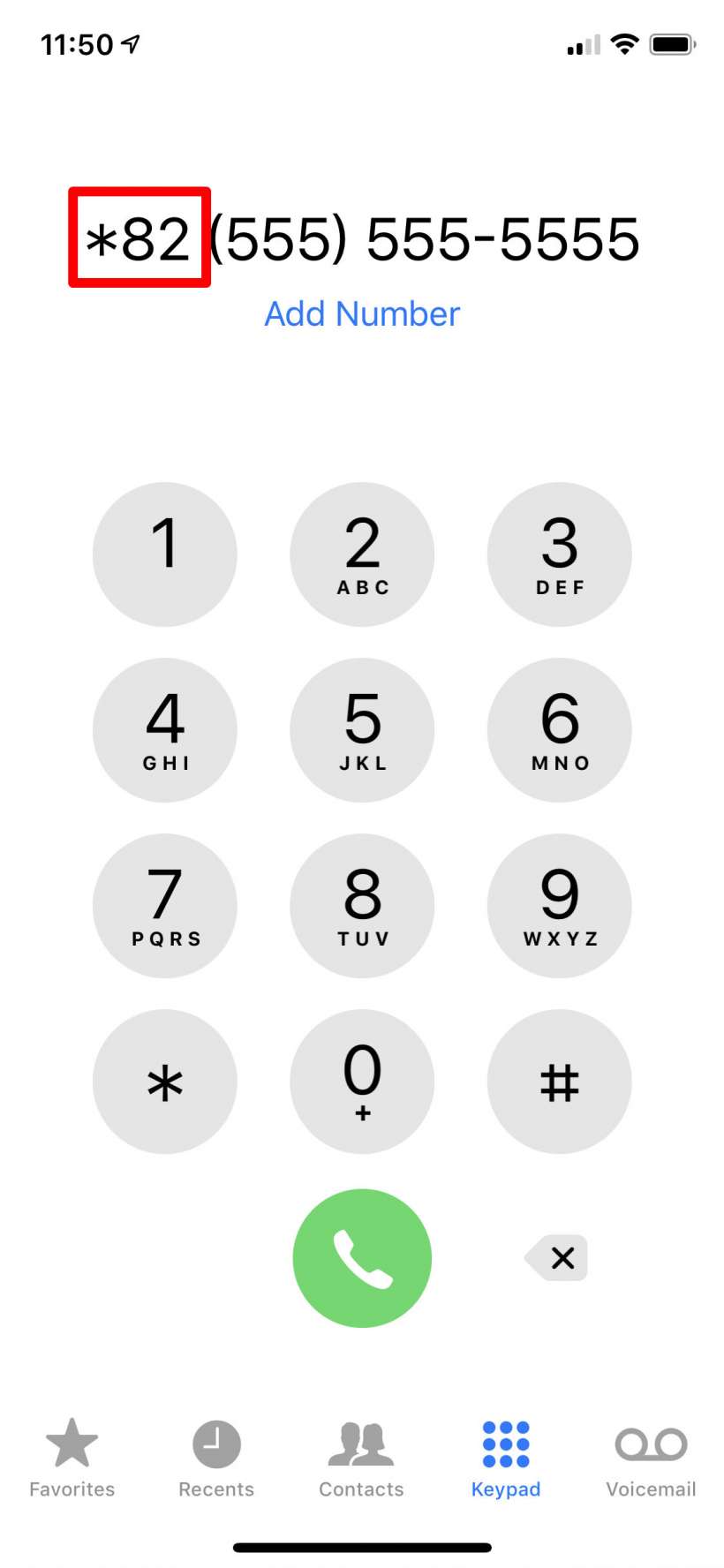Tap the pound key on the keypad

point(559,1082)
